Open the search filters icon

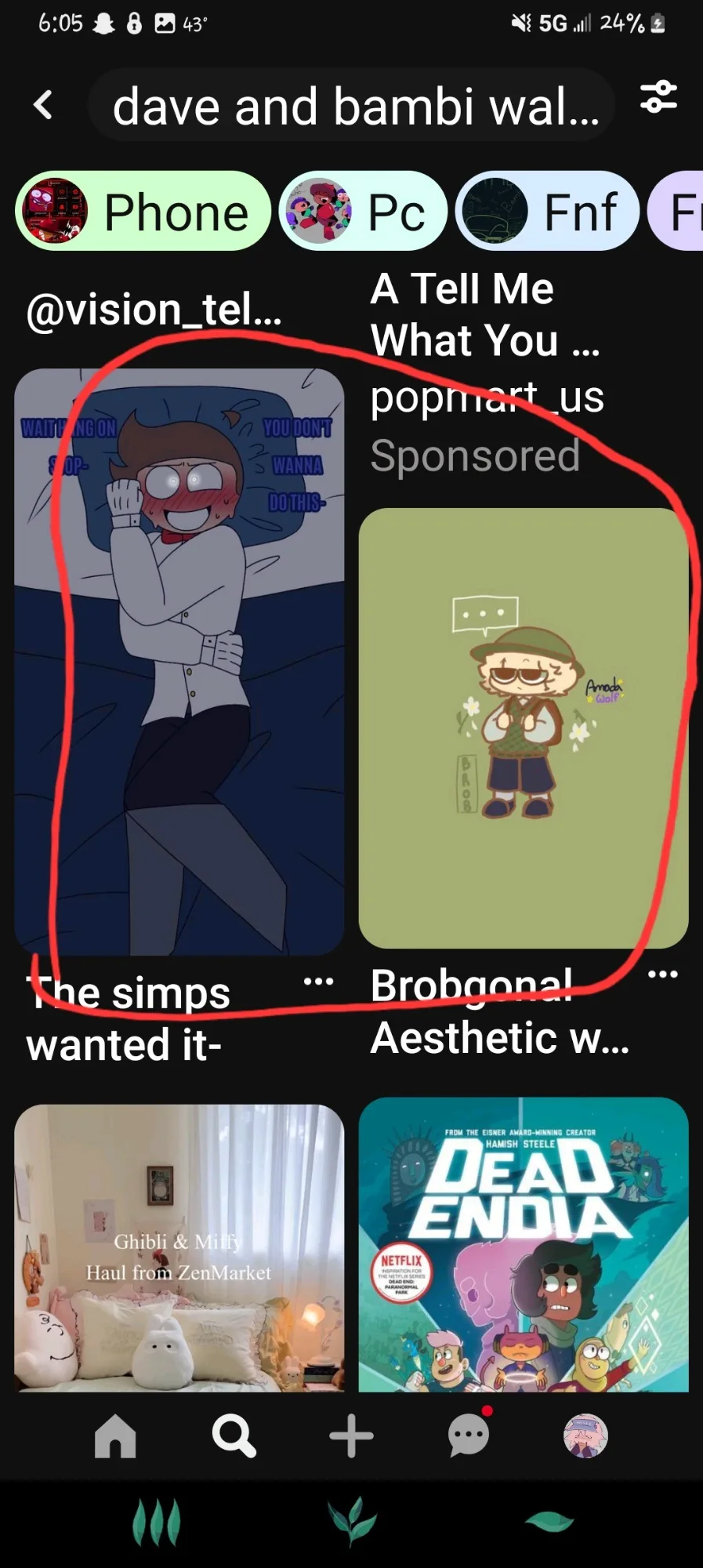click(x=658, y=97)
